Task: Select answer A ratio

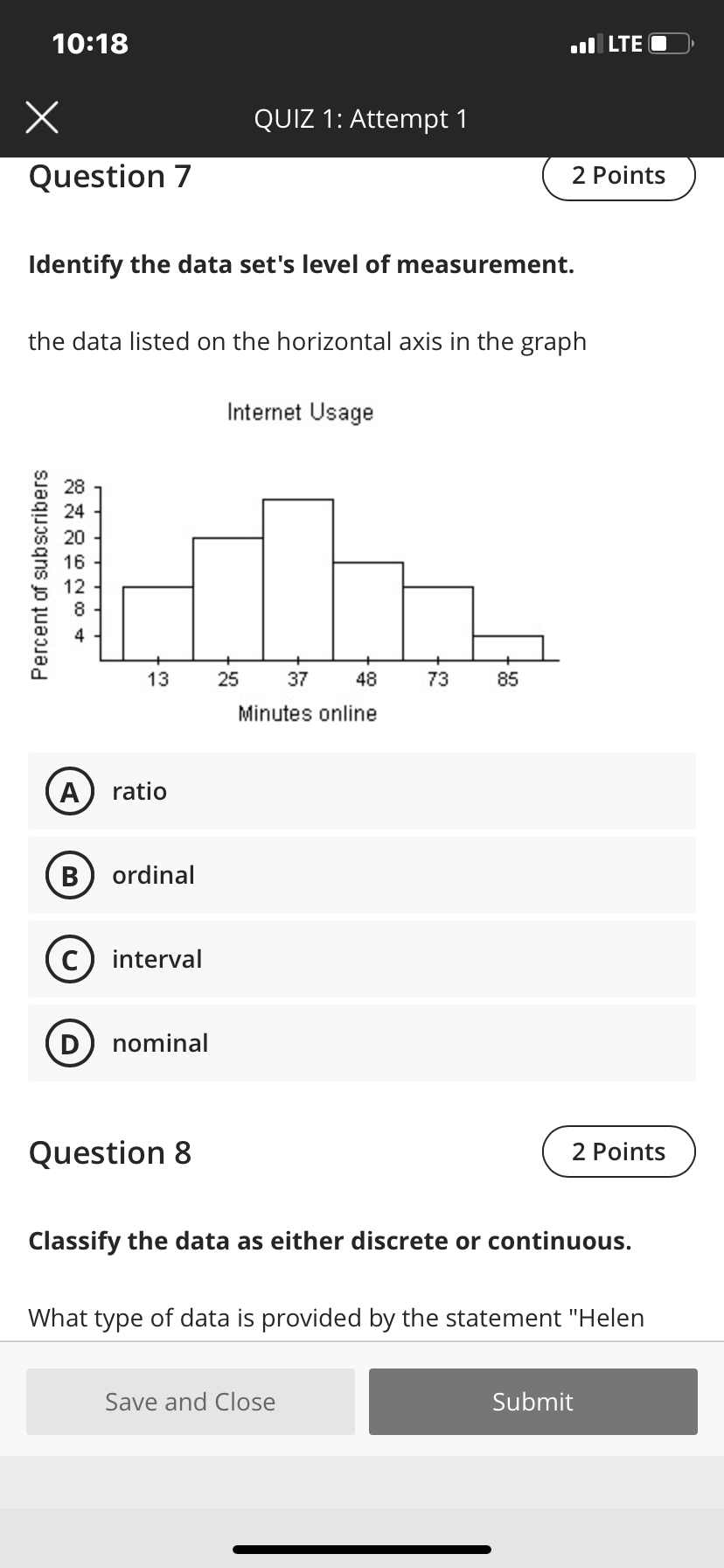Action: click(362, 791)
